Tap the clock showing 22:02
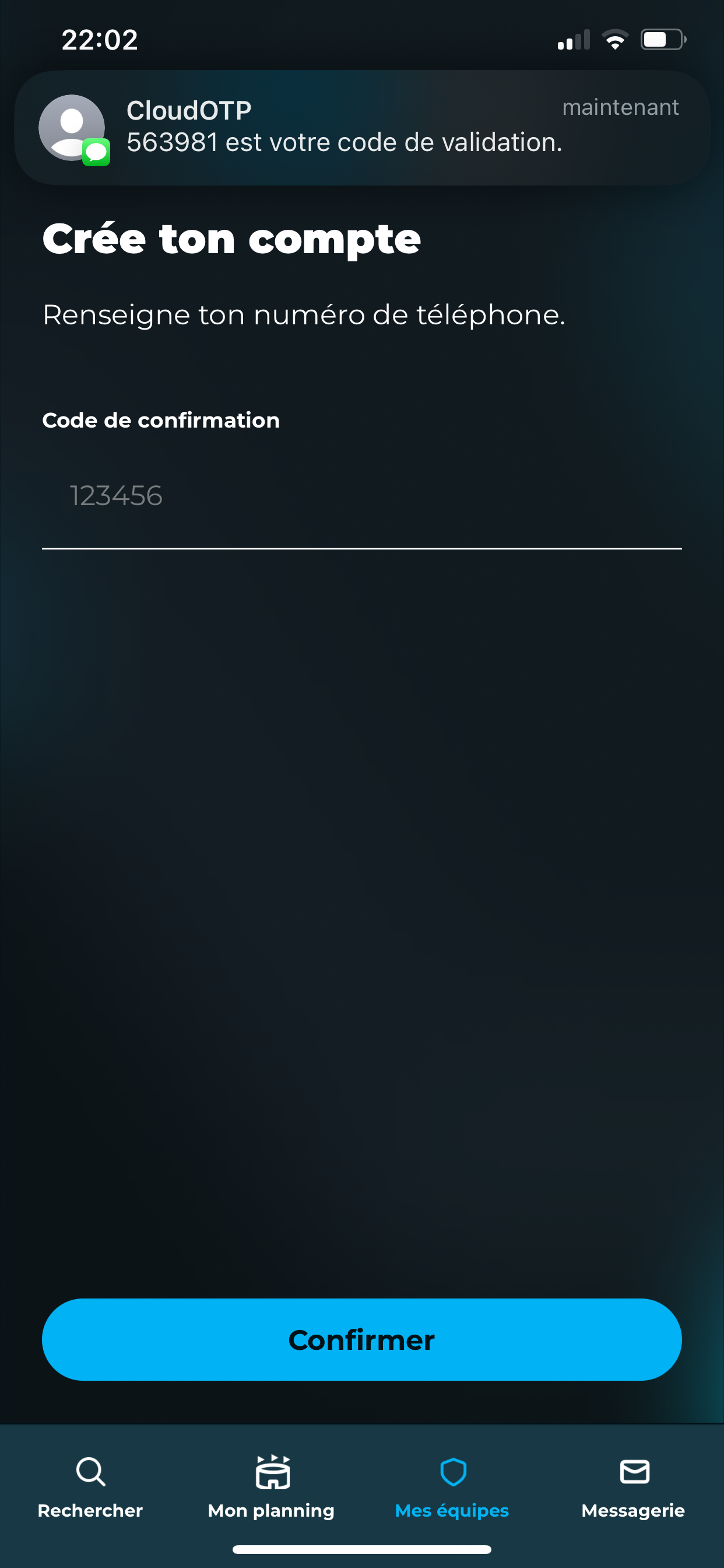Image resolution: width=724 pixels, height=1568 pixels. coord(99,39)
